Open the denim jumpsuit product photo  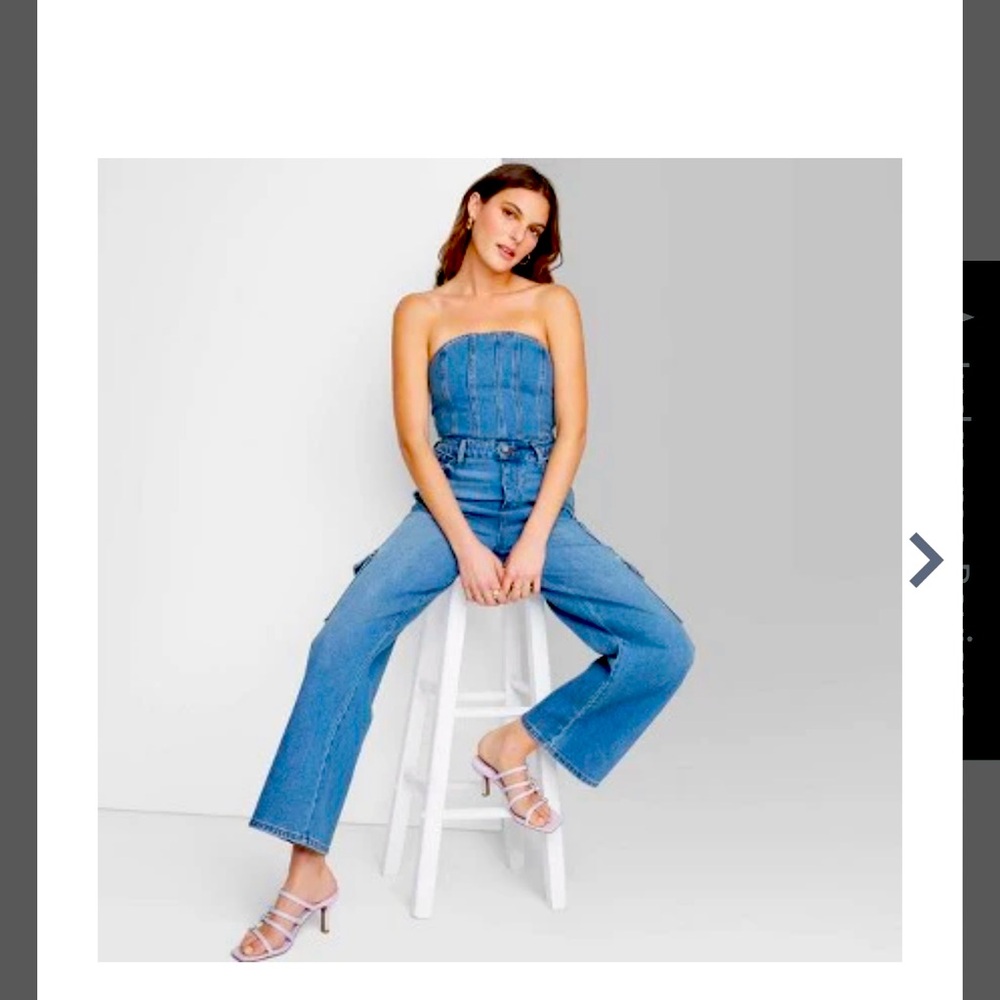coord(499,559)
